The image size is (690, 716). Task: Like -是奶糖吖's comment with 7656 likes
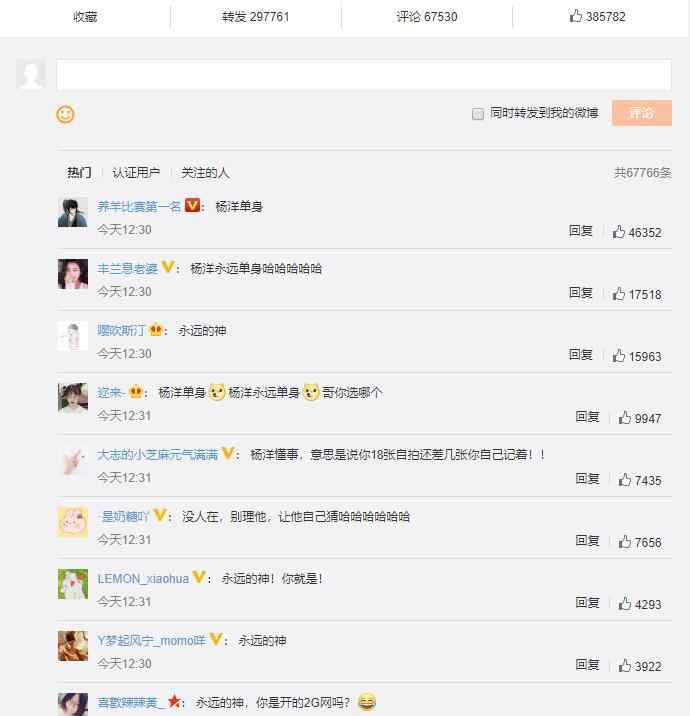click(639, 542)
